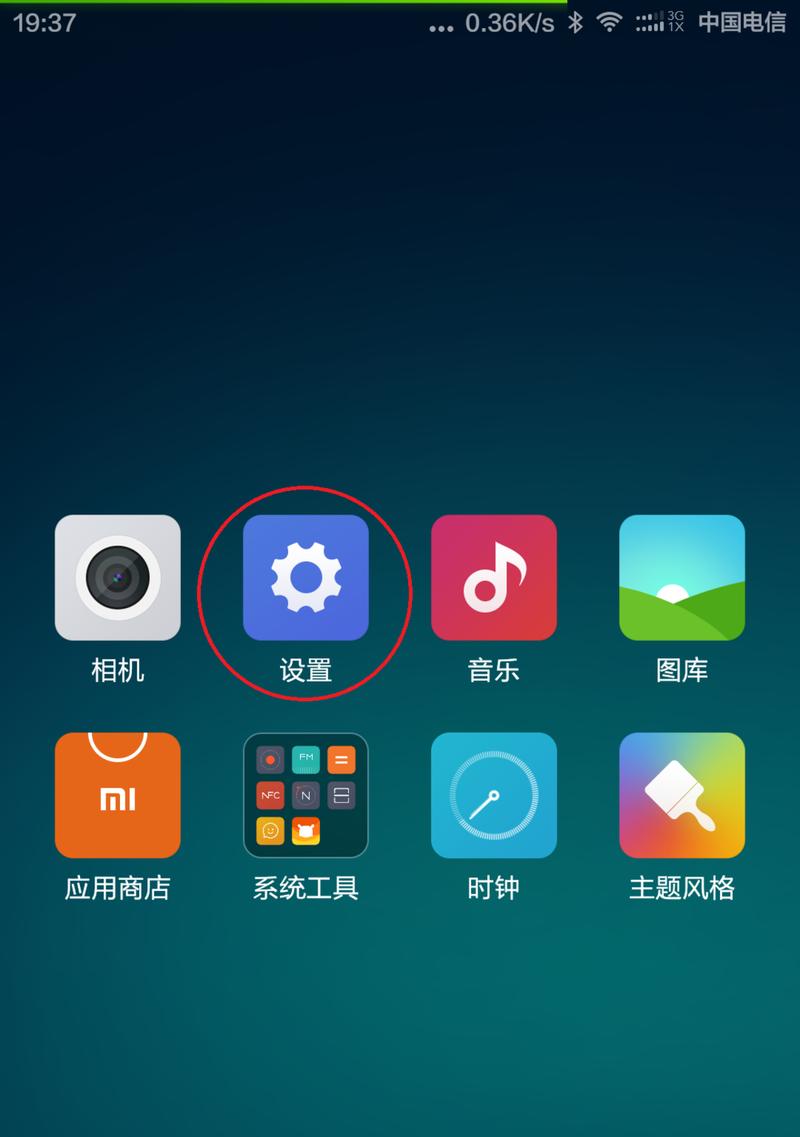800x1137 pixels.
Task: Launch the 设置 settings app
Action: (306, 578)
